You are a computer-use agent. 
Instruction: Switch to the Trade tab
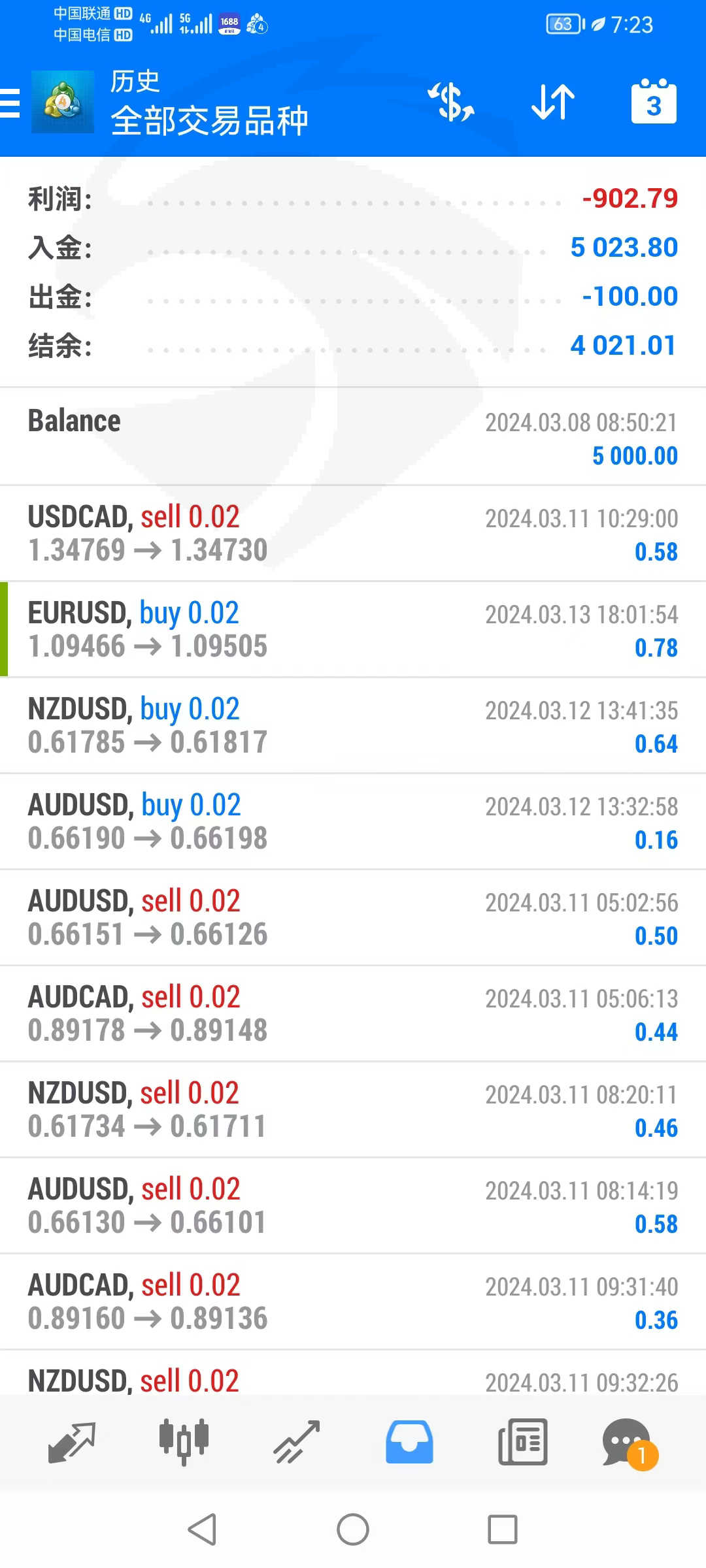pyautogui.click(x=296, y=1442)
